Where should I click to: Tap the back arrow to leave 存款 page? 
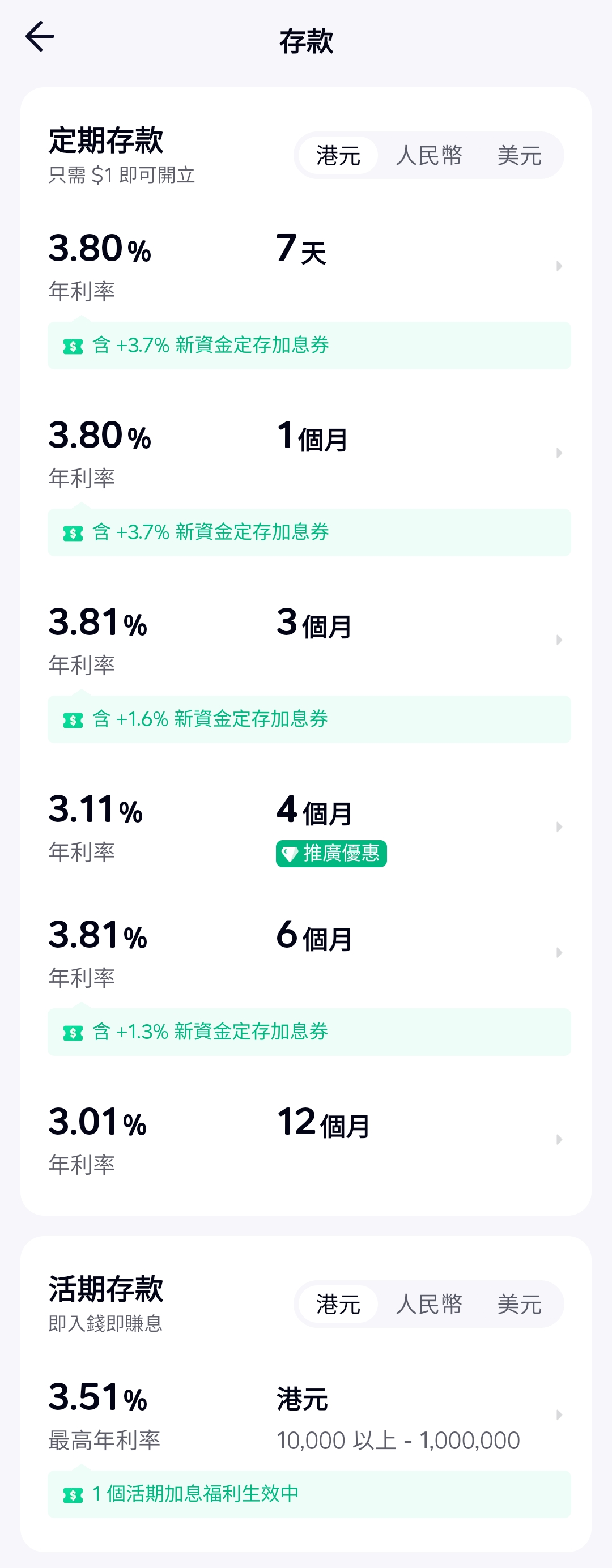click(x=40, y=36)
